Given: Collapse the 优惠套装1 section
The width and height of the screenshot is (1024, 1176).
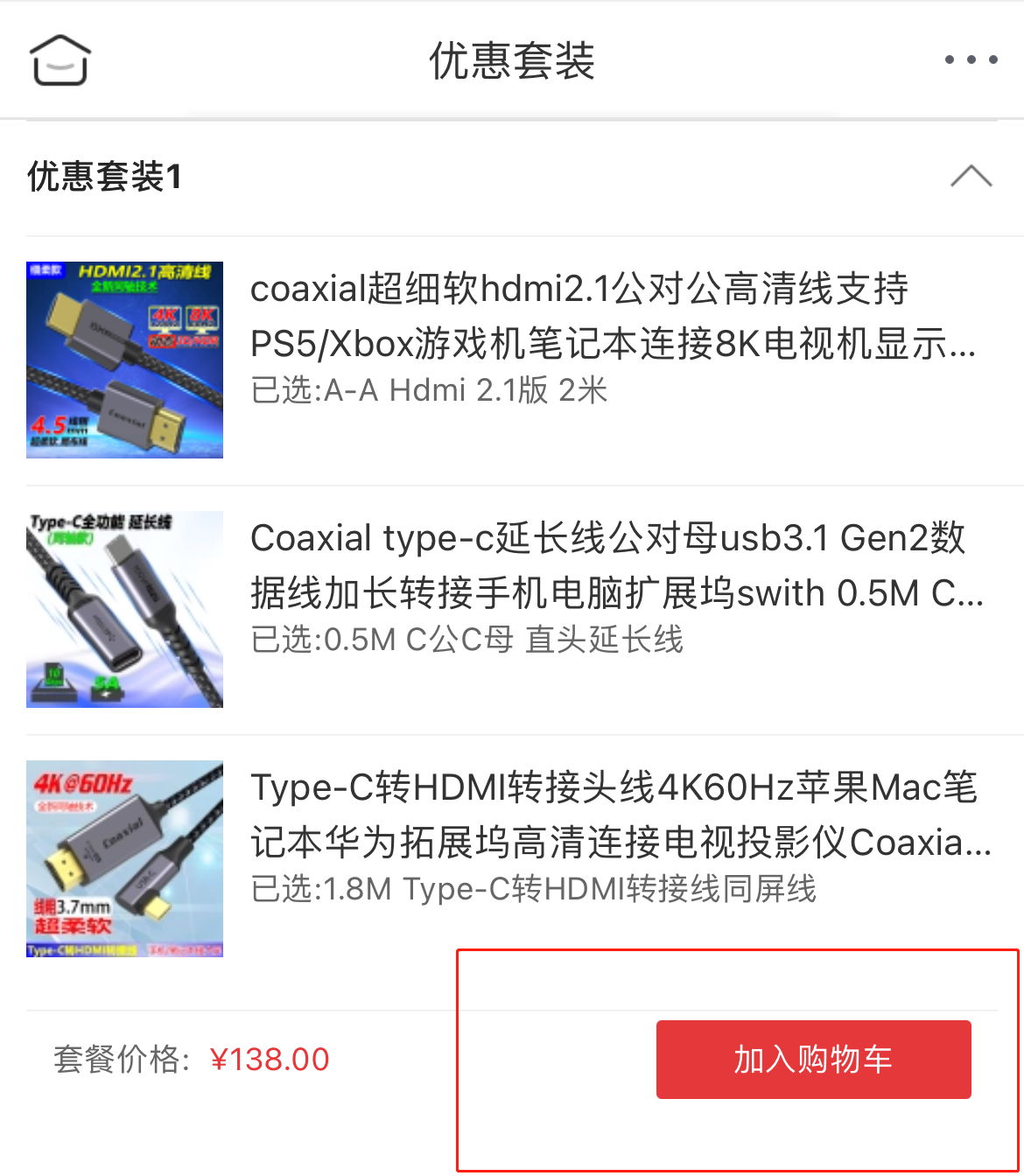Looking at the screenshot, I should 971,177.
